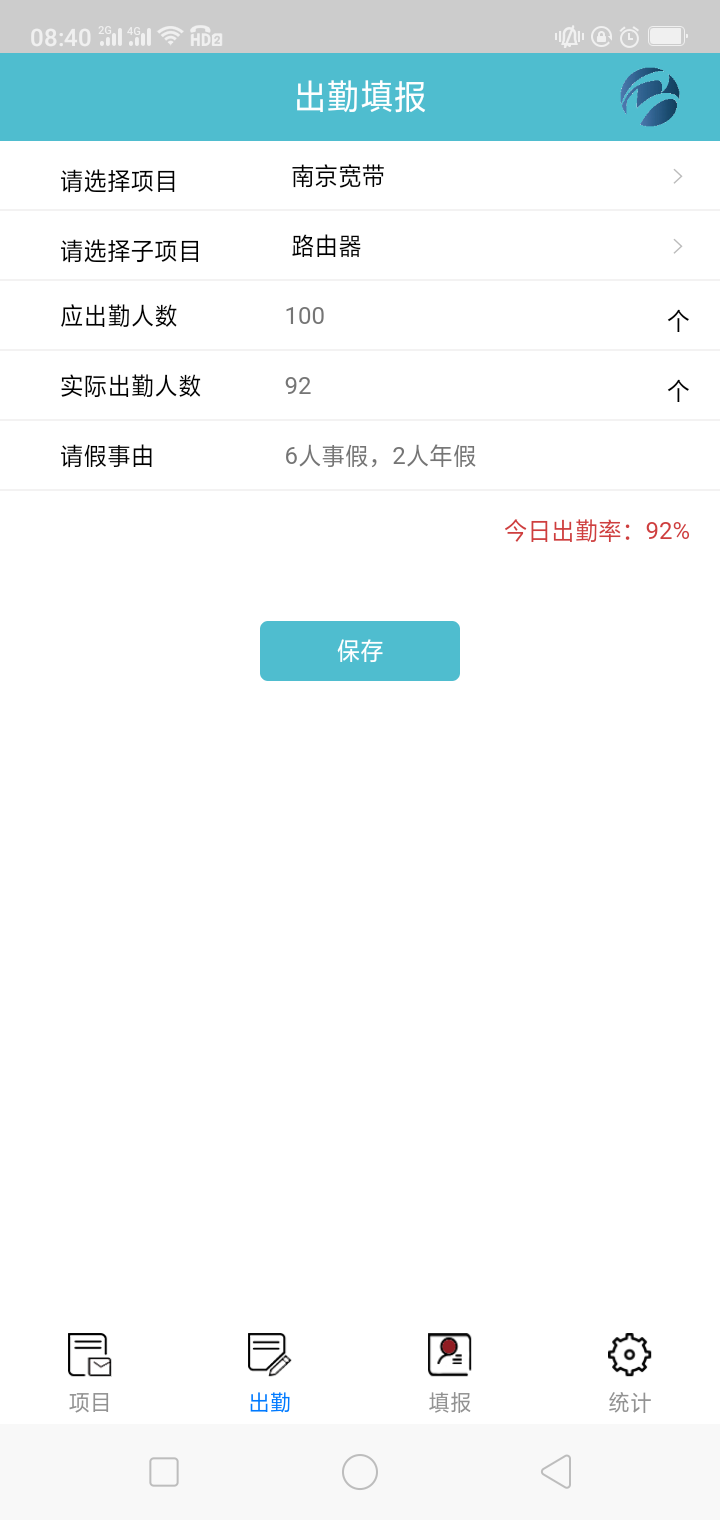
Task: Switch to the 项目 tab
Action: [90, 1373]
